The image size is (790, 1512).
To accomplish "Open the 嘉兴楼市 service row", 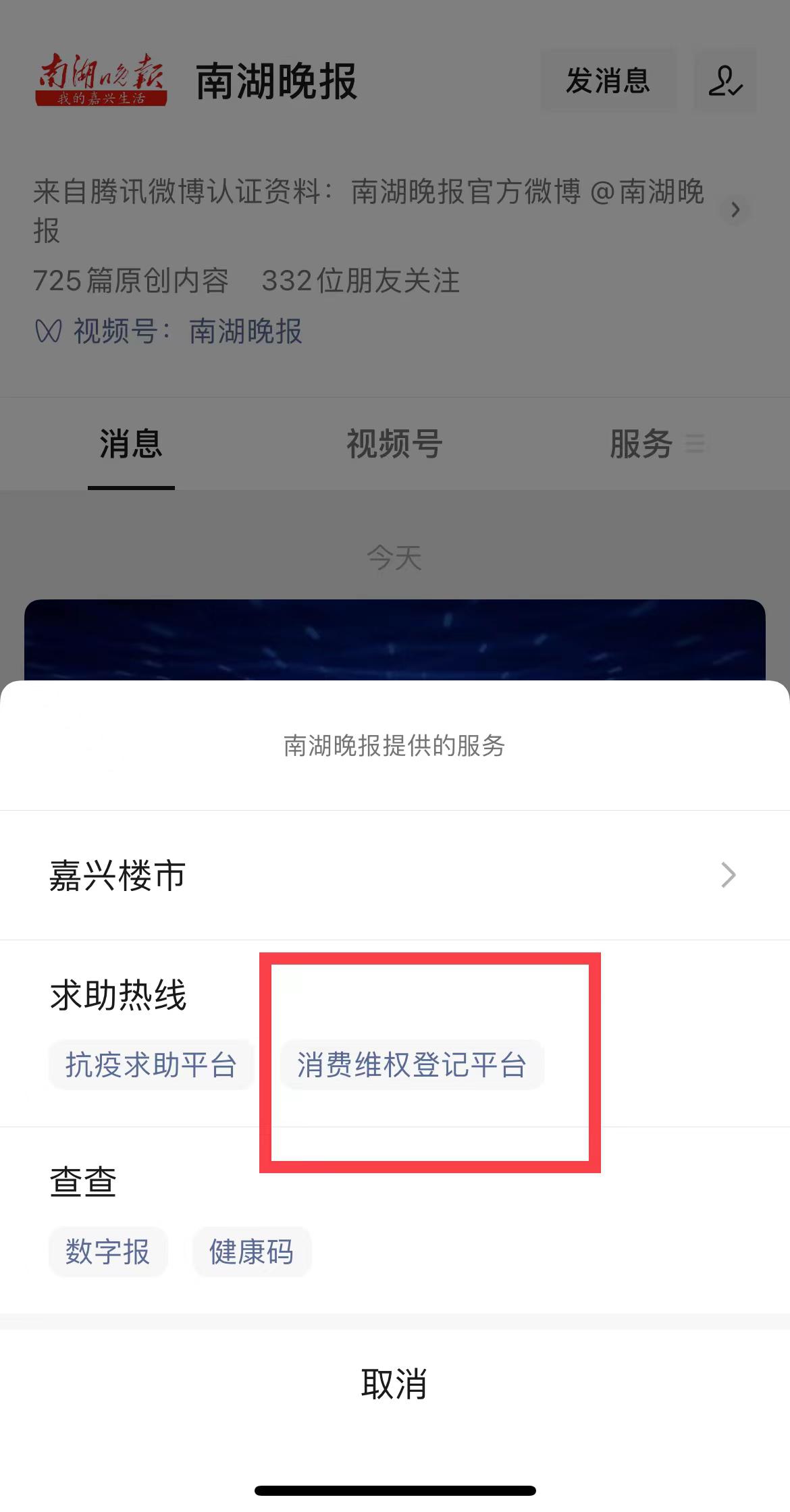I will point(395,875).
